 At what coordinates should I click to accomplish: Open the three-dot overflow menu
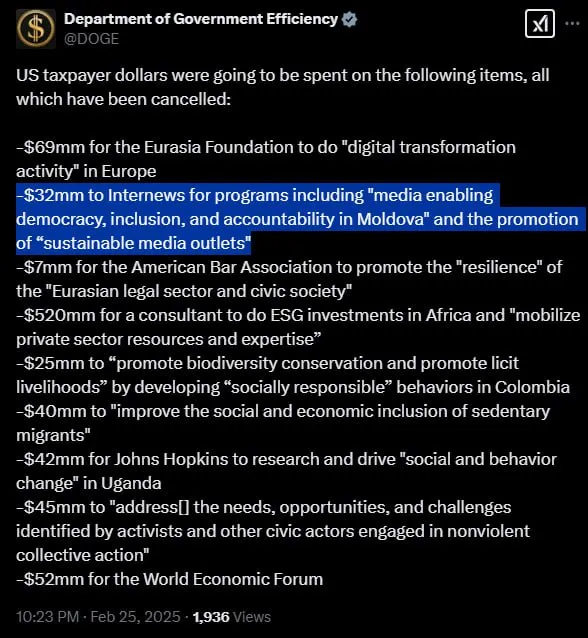[x=572, y=24]
